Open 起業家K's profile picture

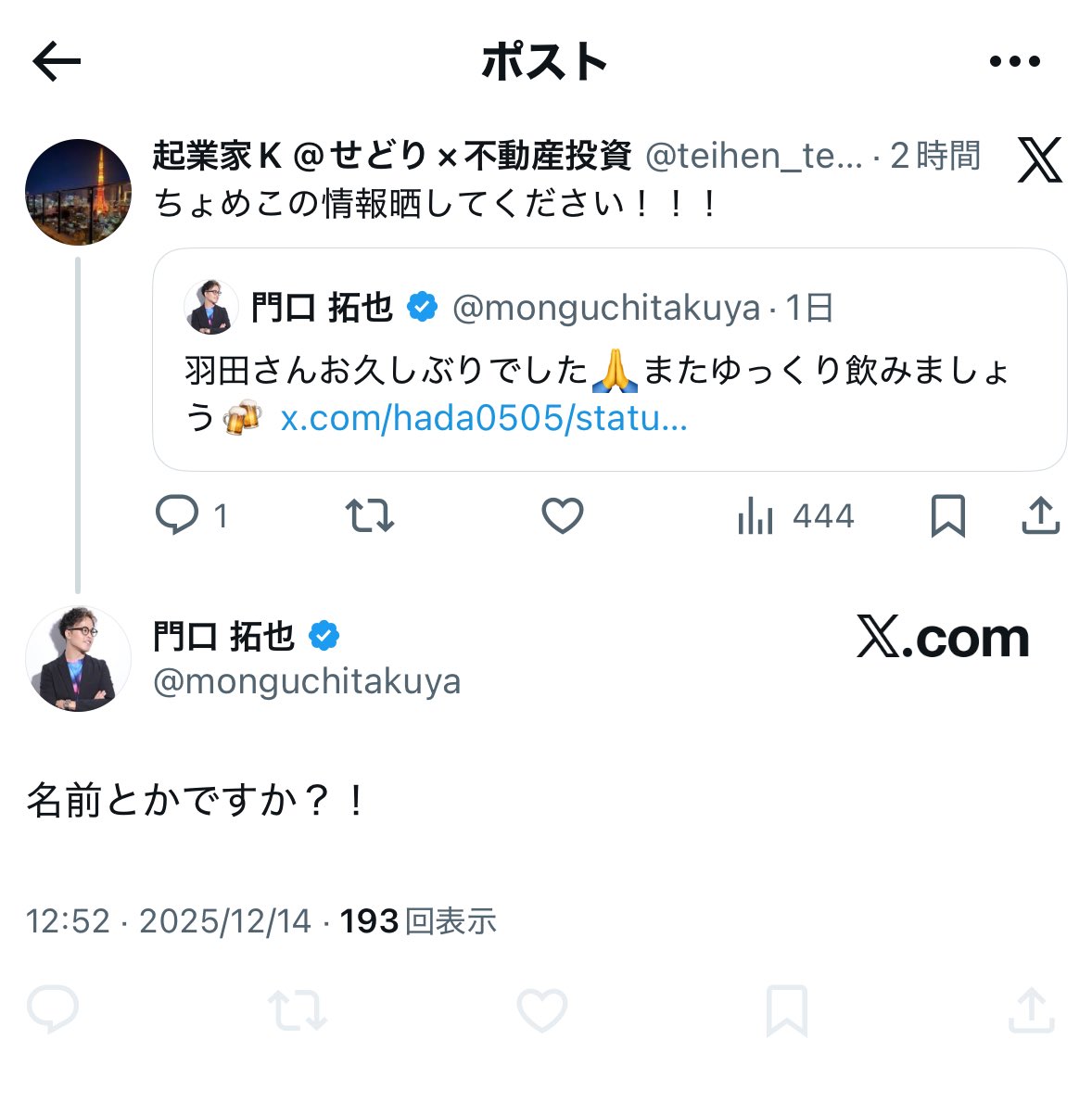(78, 192)
